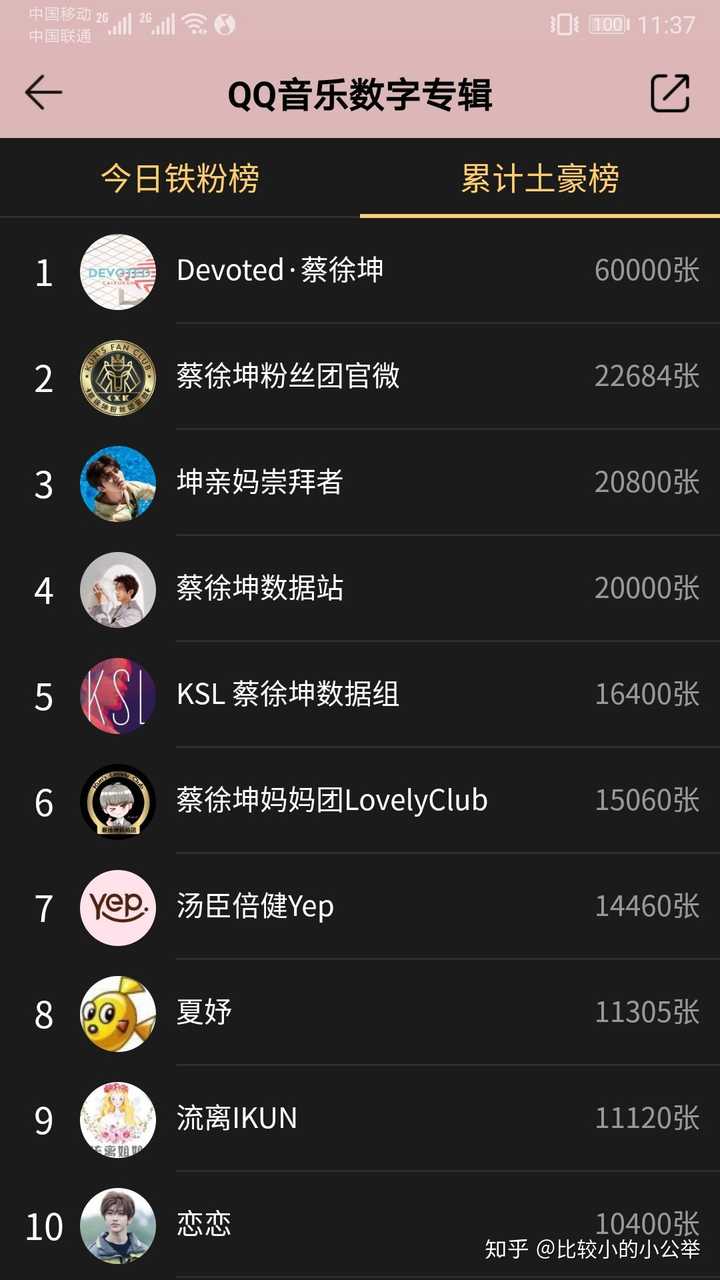Tap the QQ音乐数字专辑 title

(360, 93)
